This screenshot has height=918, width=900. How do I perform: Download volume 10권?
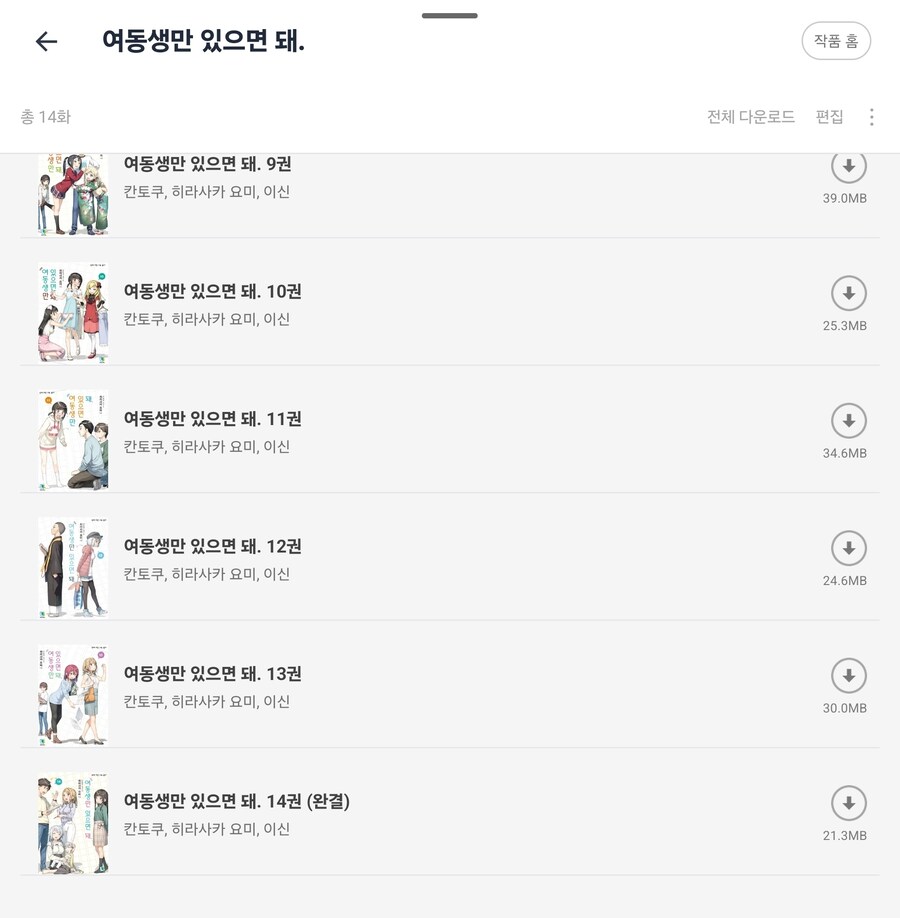848,293
